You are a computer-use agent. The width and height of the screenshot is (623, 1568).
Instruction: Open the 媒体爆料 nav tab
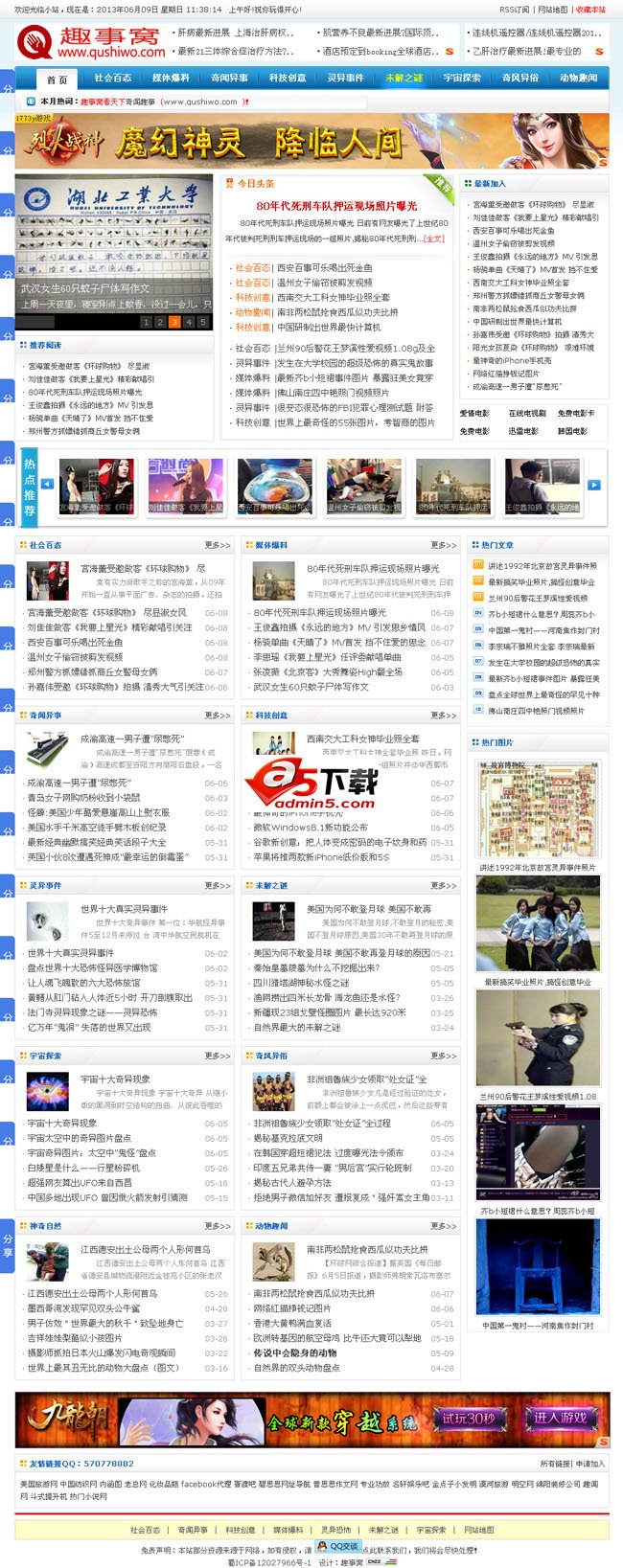[172, 79]
